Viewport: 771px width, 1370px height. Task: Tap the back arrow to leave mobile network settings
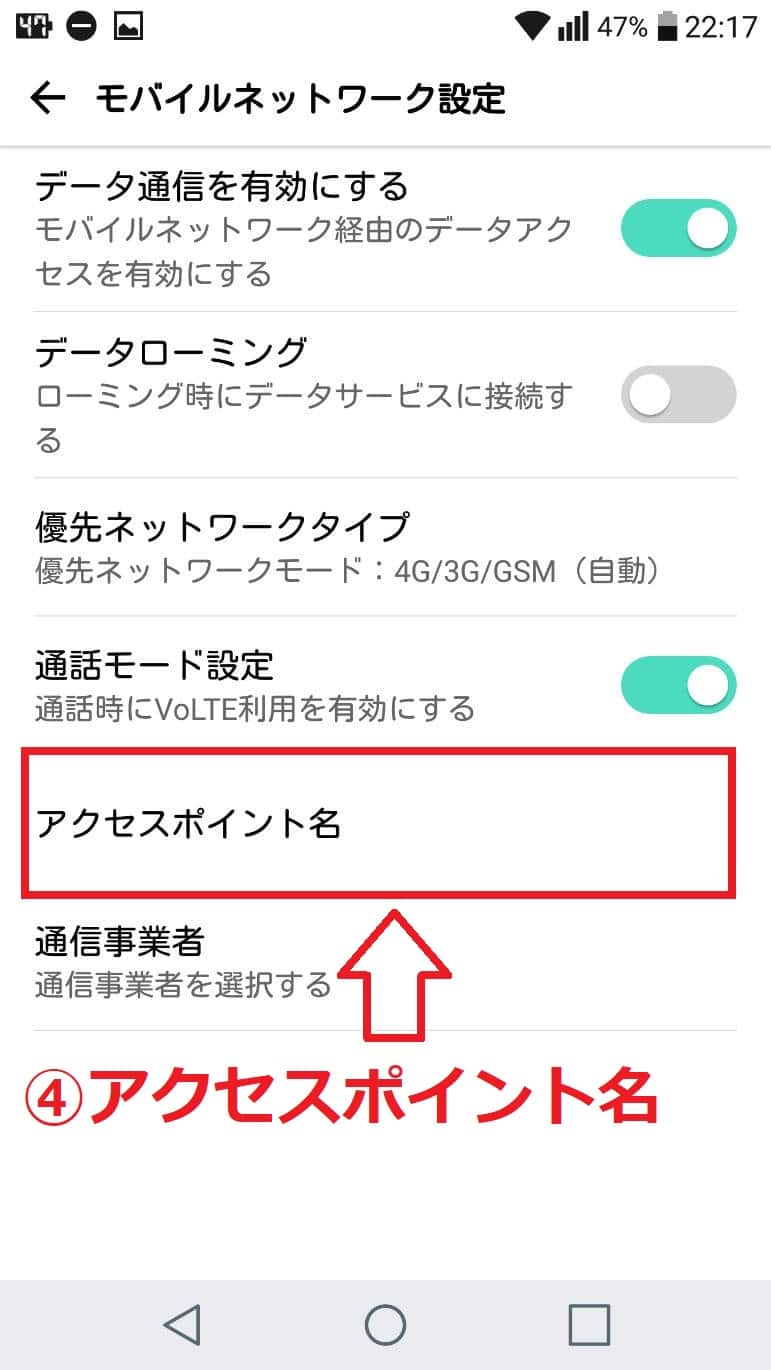(47, 97)
